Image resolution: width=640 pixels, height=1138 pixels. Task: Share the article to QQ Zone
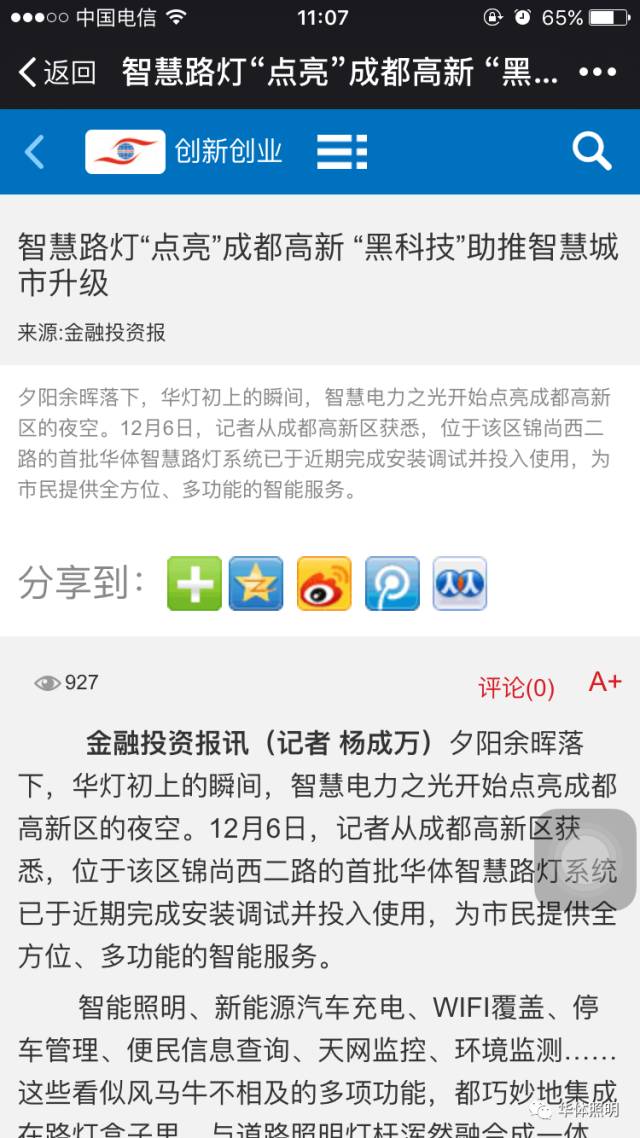(x=256, y=583)
